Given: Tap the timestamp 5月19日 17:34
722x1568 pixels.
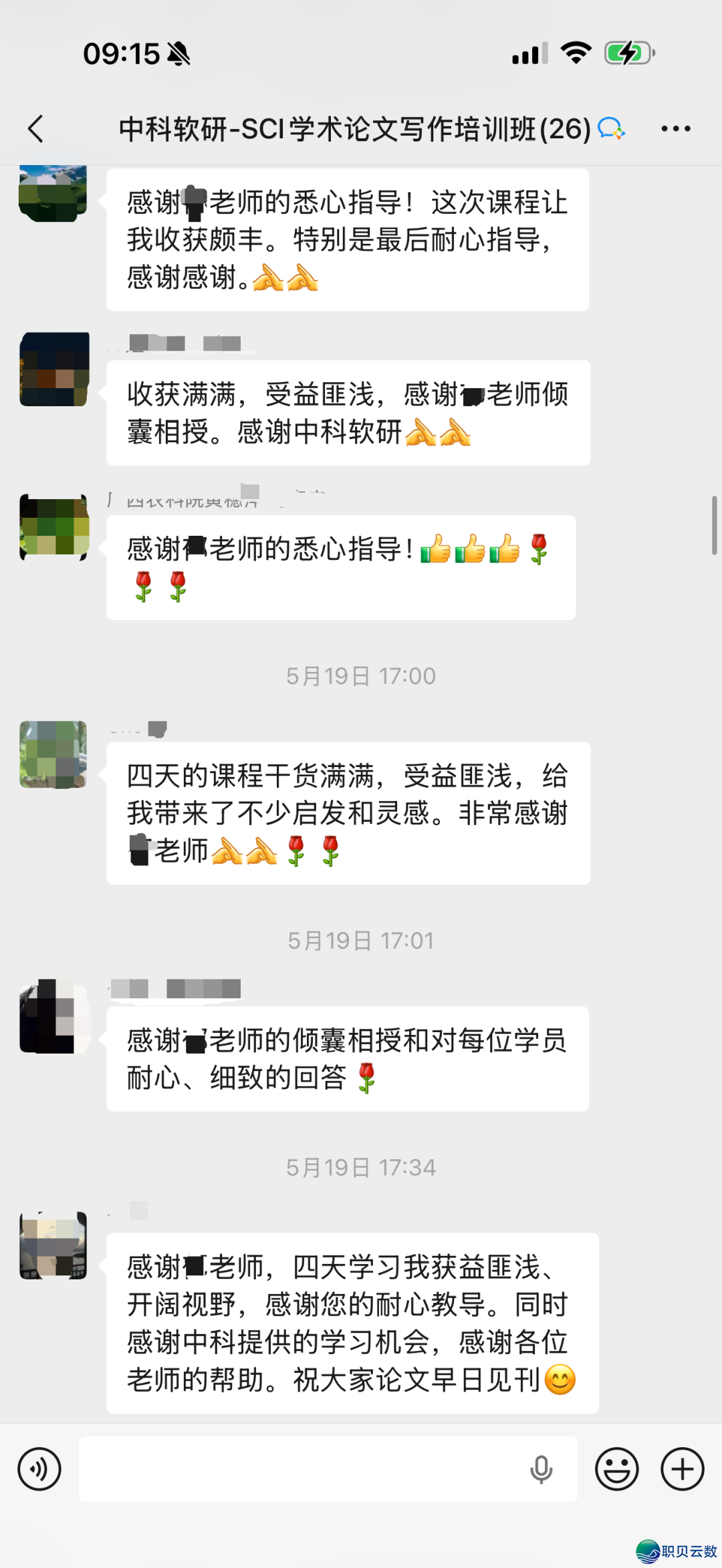Looking at the screenshot, I should tap(361, 1168).
